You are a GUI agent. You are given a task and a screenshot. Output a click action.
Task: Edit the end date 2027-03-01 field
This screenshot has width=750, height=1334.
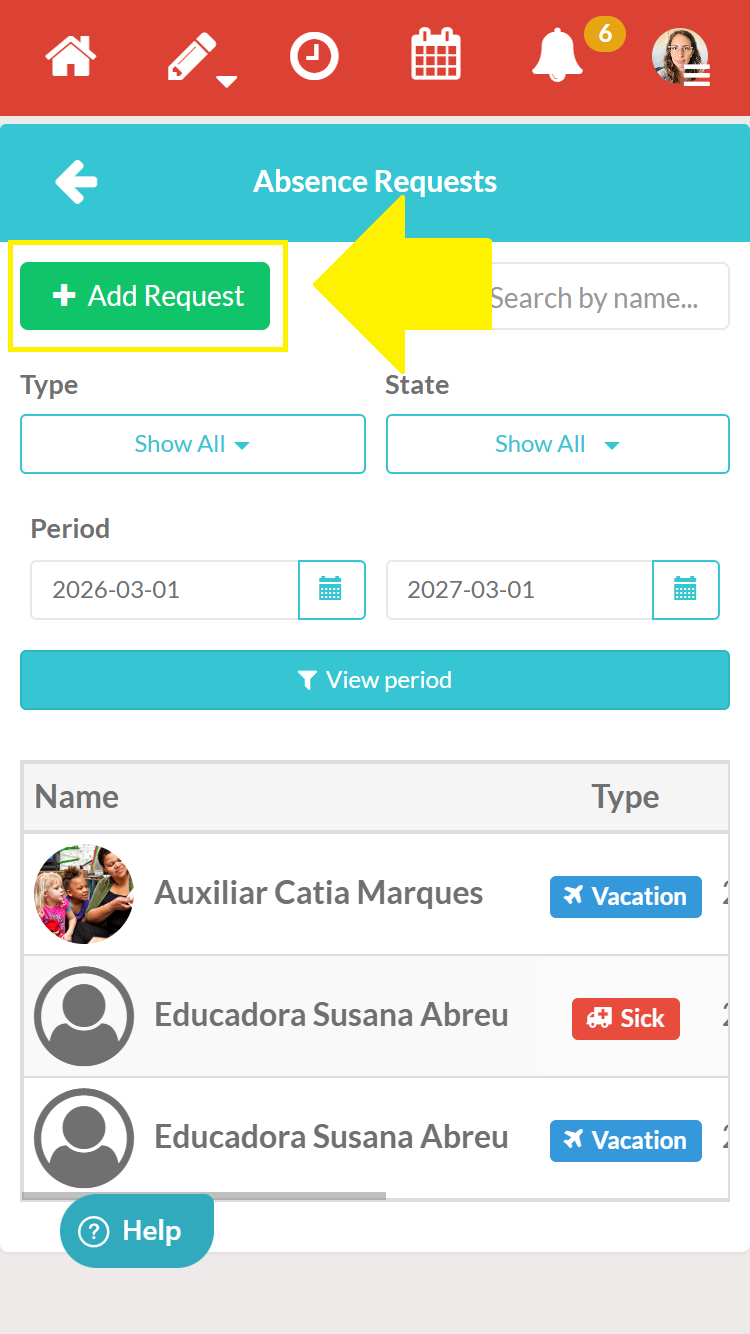pos(518,590)
